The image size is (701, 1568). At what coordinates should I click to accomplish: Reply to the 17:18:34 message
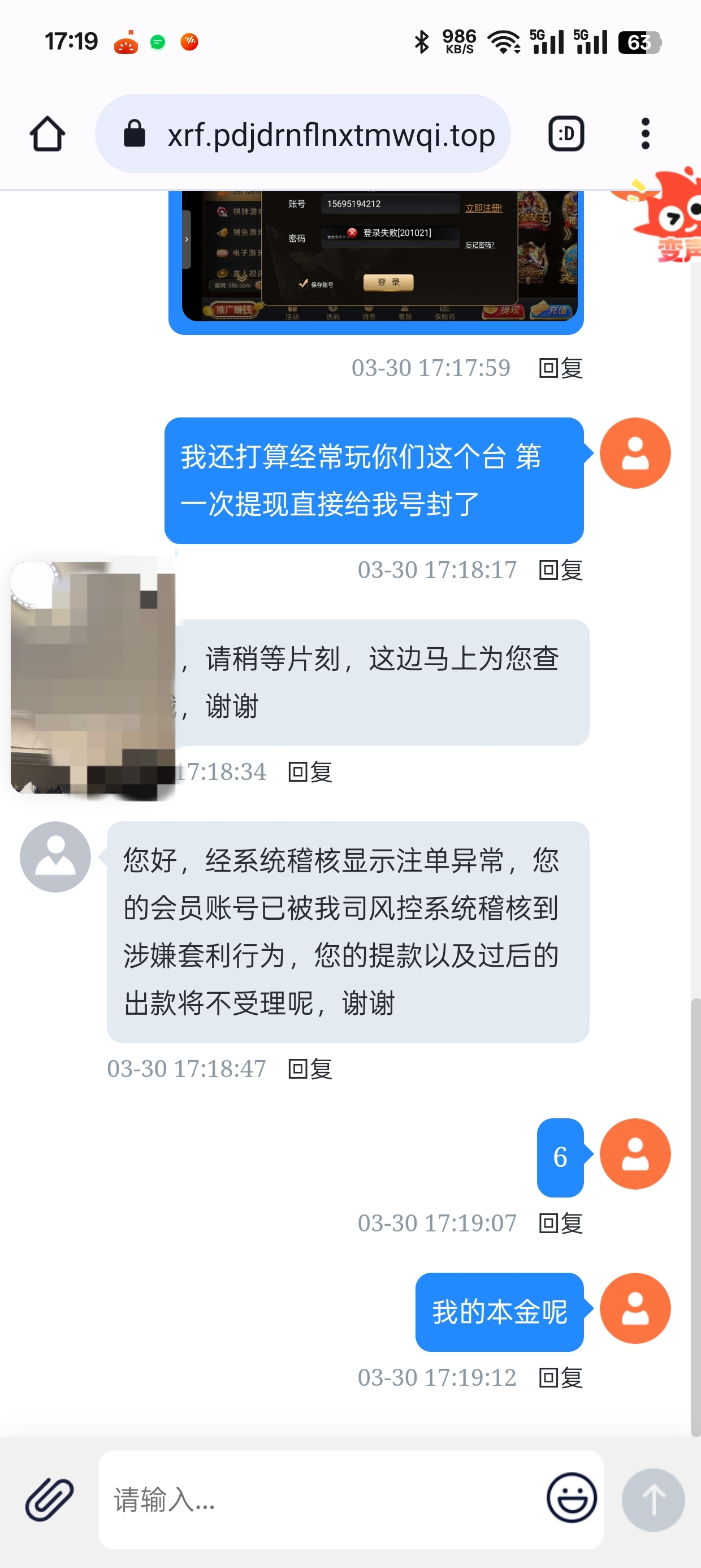click(x=310, y=773)
